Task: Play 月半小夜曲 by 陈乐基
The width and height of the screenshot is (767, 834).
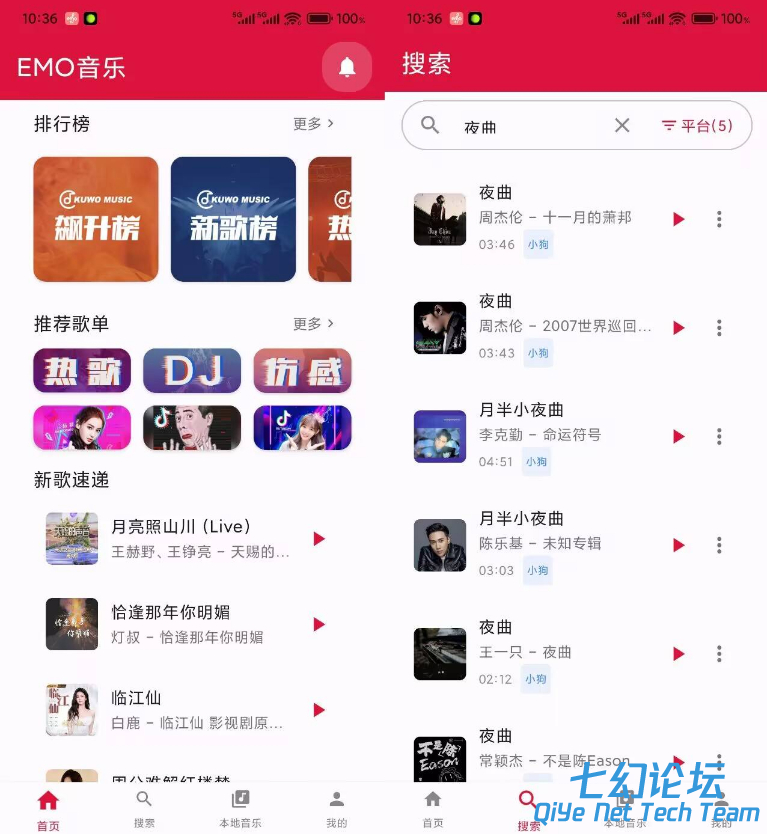Action: coord(679,545)
